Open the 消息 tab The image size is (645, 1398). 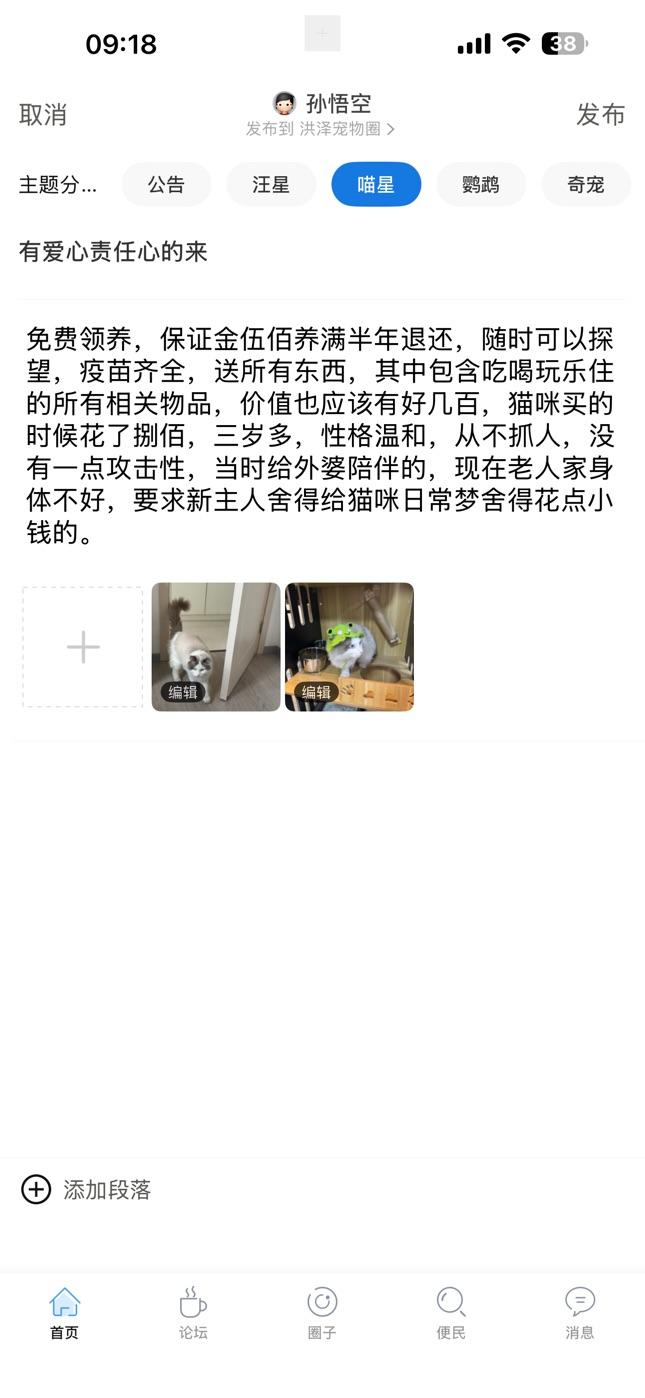click(x=580, y=1313)
